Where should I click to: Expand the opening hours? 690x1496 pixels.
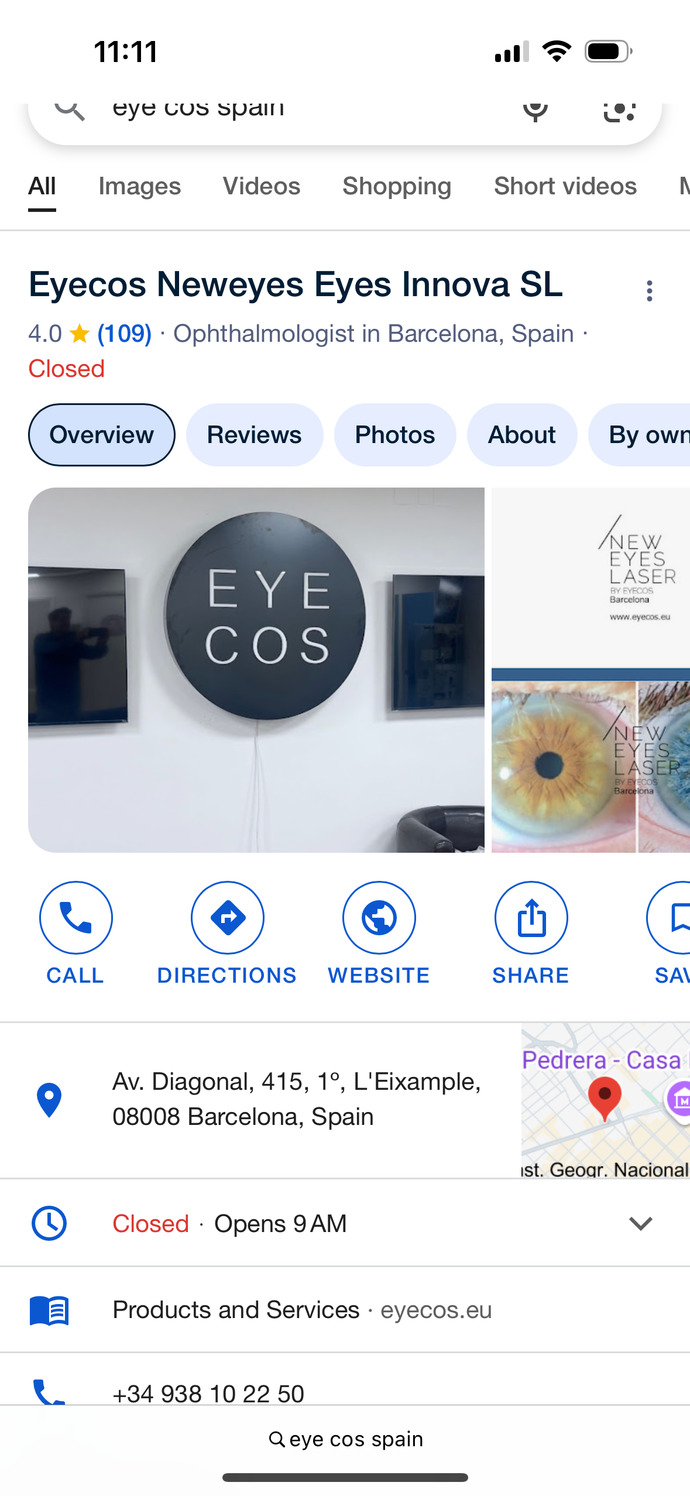tap(640, 1223)
